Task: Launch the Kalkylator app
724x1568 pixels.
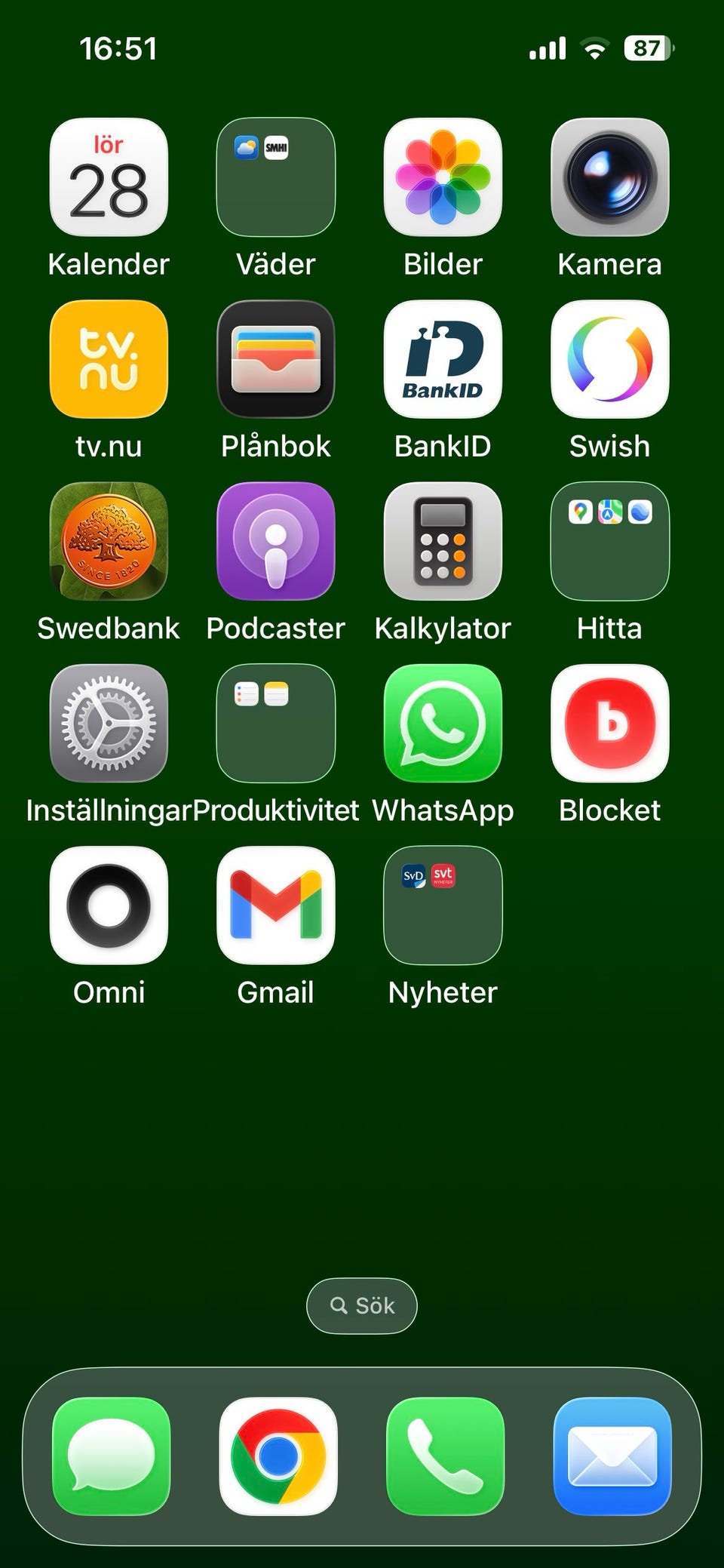Action: click(x=443, y=541)
